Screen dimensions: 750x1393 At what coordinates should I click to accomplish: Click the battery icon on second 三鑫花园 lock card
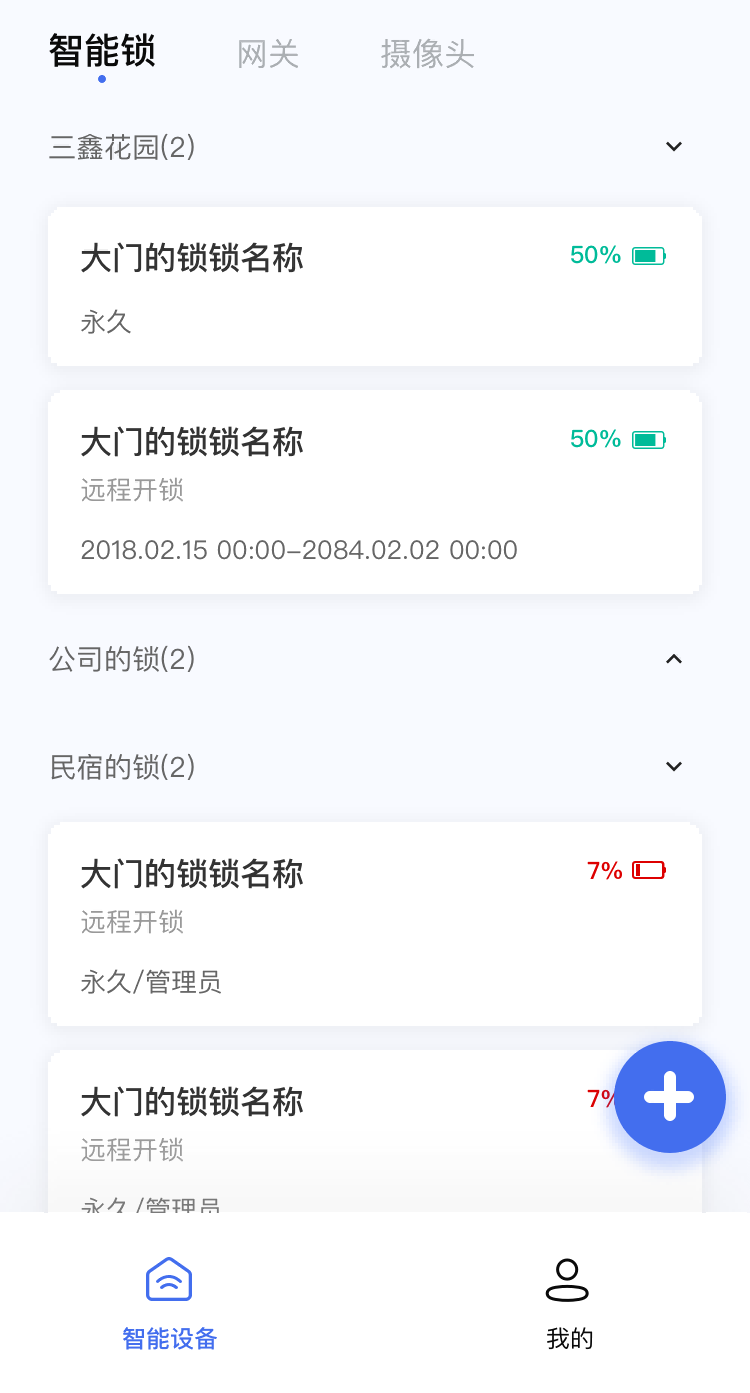[649, 439]
